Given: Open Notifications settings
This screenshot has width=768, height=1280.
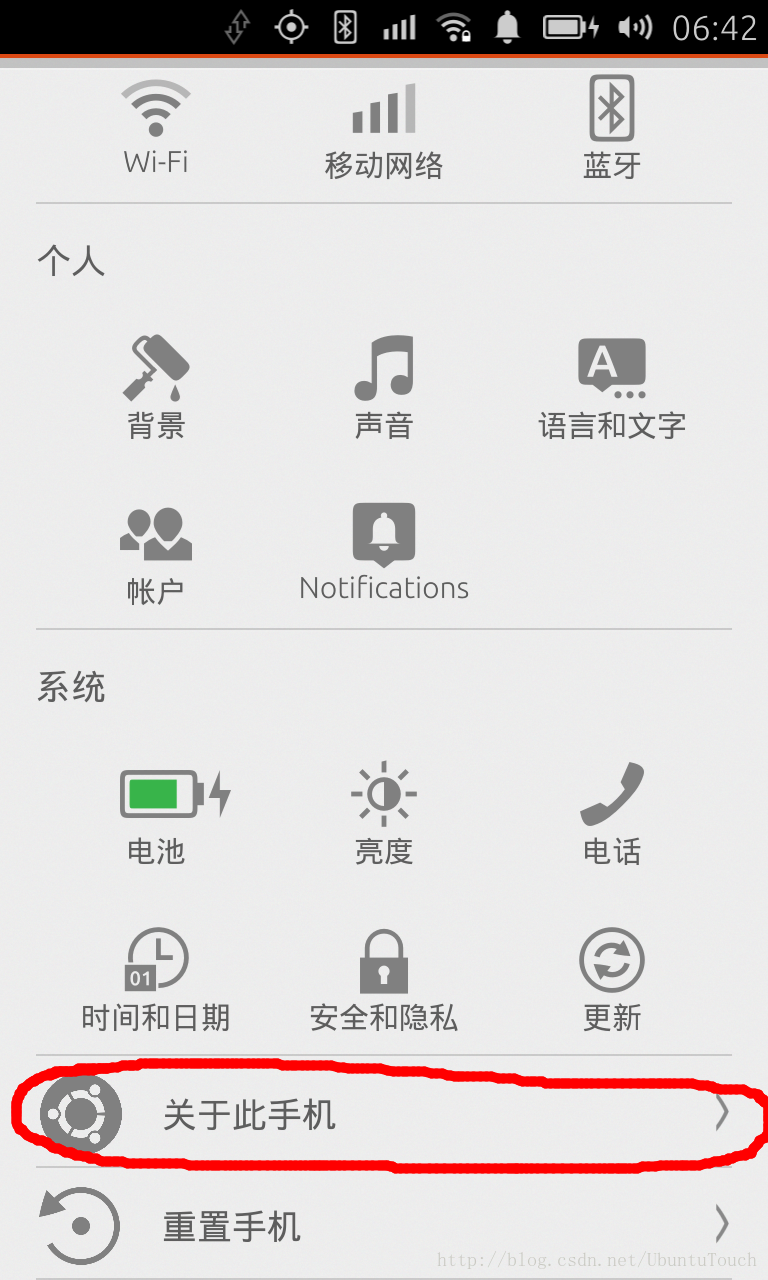Looking at the screenshot, I should click(384, 551).
